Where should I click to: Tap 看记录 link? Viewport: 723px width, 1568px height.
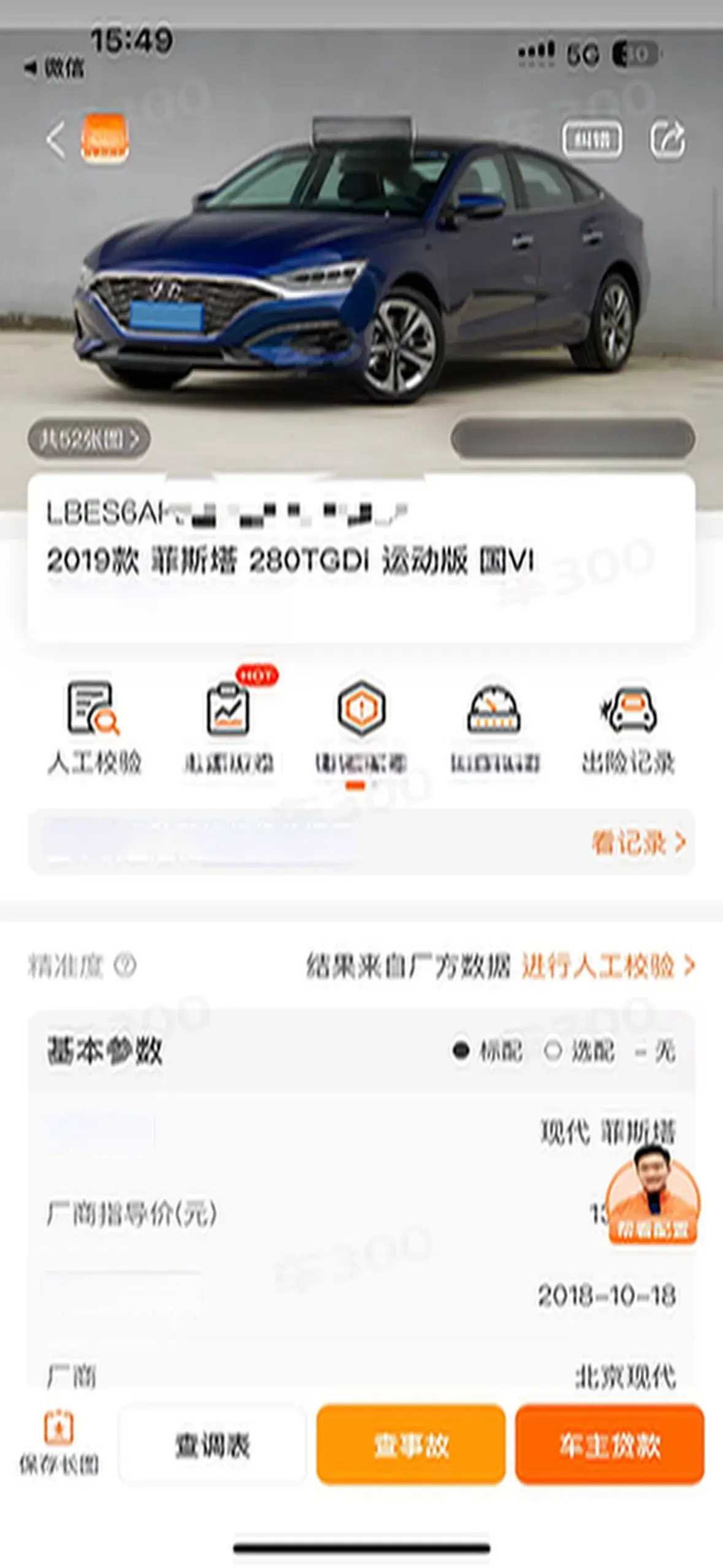pyautogui.click(x=638, y=842)
